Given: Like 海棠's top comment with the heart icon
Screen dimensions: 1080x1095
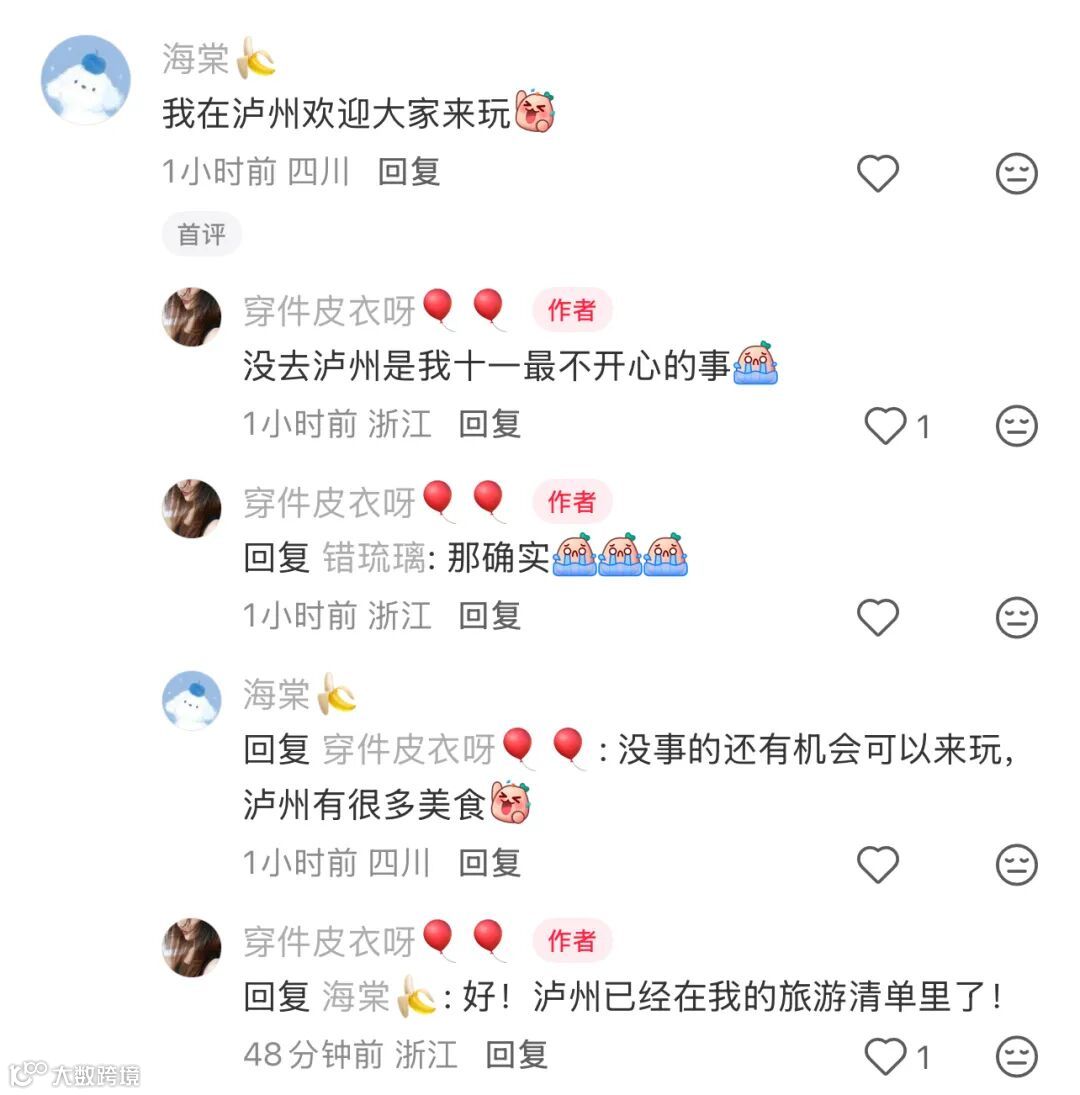Looking at the screenshot, I should pyautogui.click(x=878, y=173).
